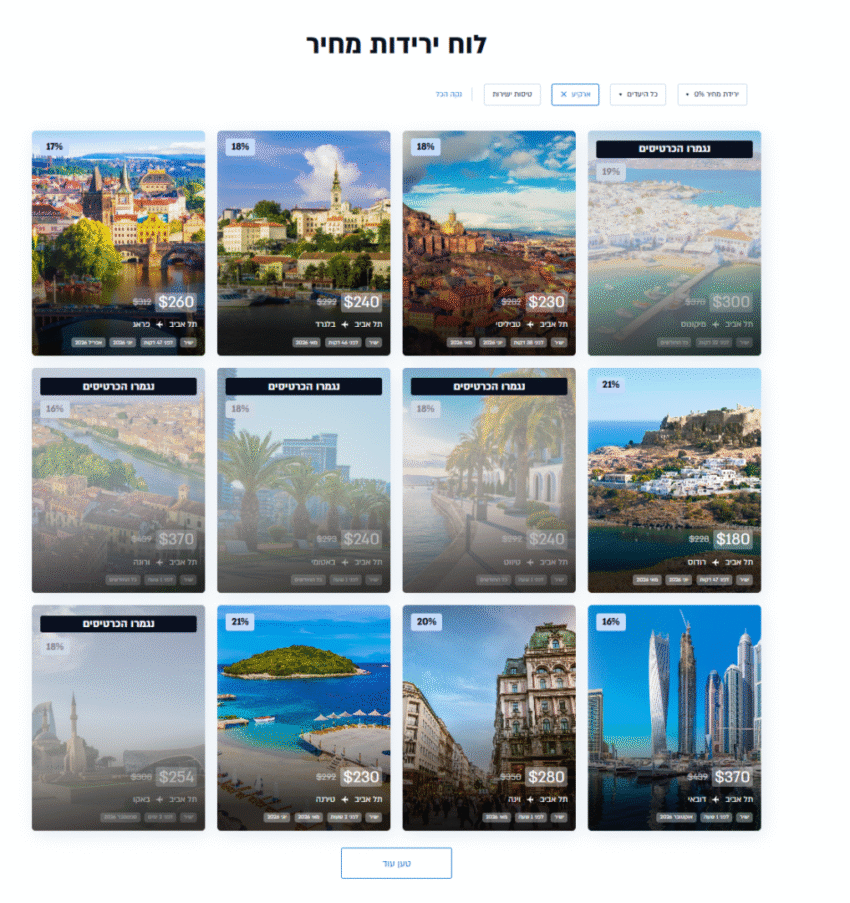Open the ירידת מחיר 0% dropdown
This screenshot has width=850, height=903.
coord(712,94)
